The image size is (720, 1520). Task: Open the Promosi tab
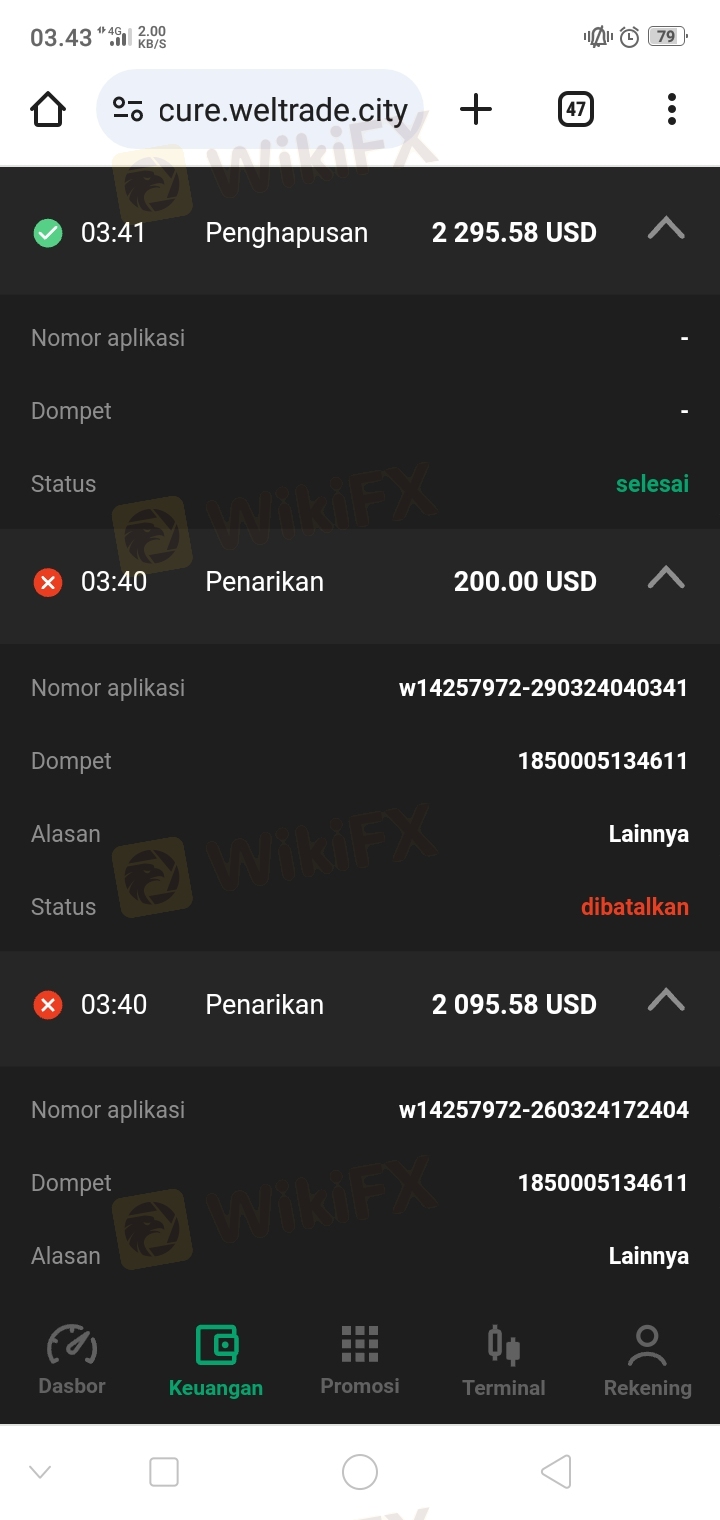coord(360,1360)
